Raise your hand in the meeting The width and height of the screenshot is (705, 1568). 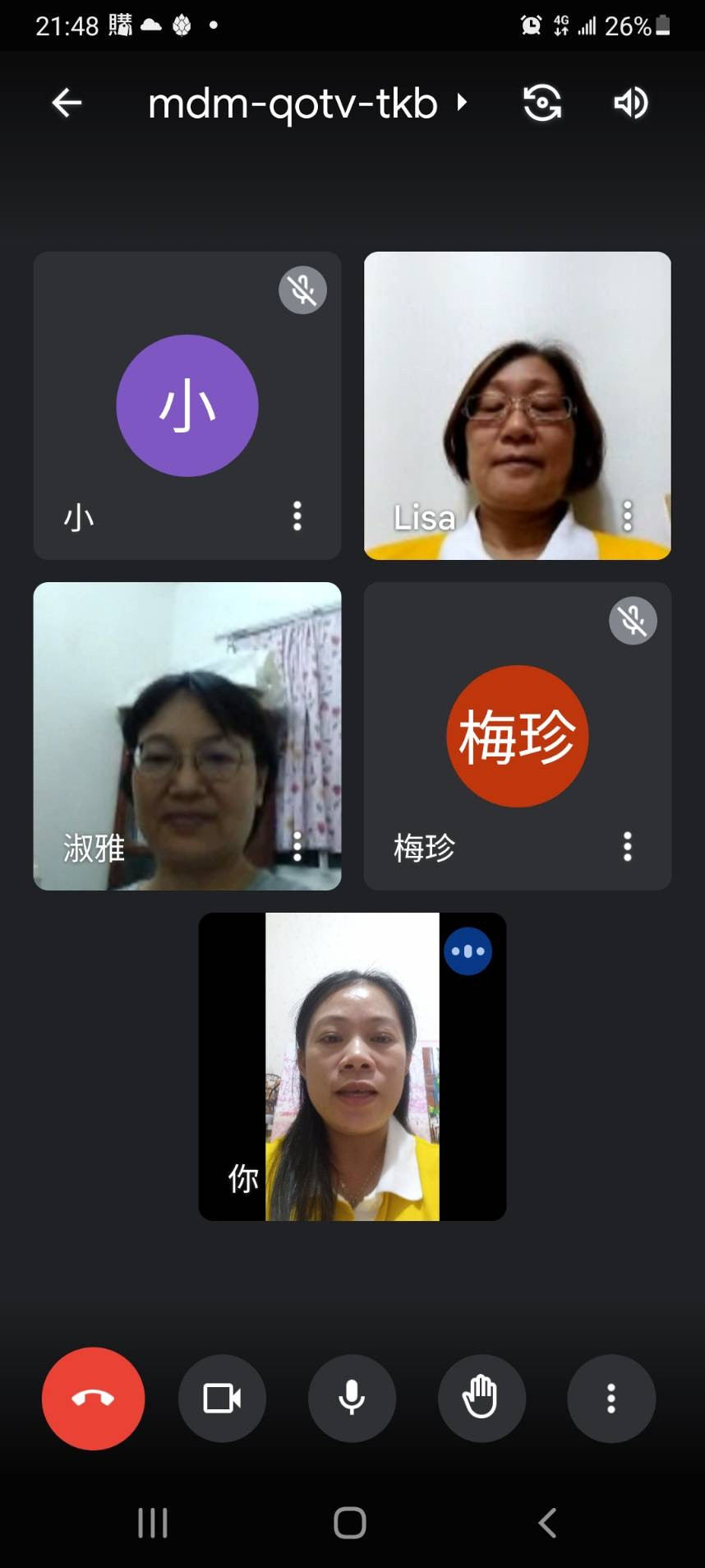tap(481, 1398)
